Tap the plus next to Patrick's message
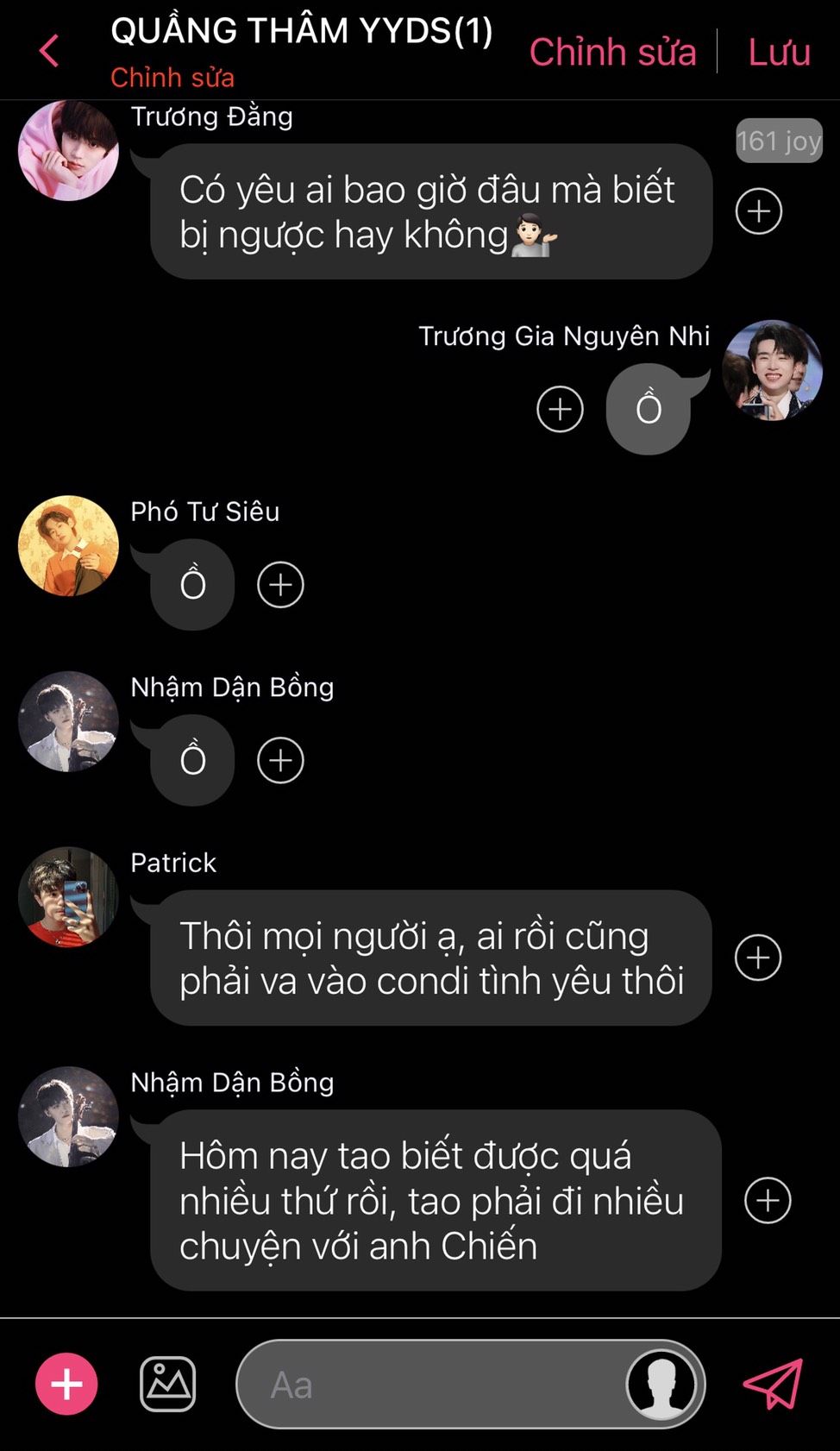 (758, 958)
